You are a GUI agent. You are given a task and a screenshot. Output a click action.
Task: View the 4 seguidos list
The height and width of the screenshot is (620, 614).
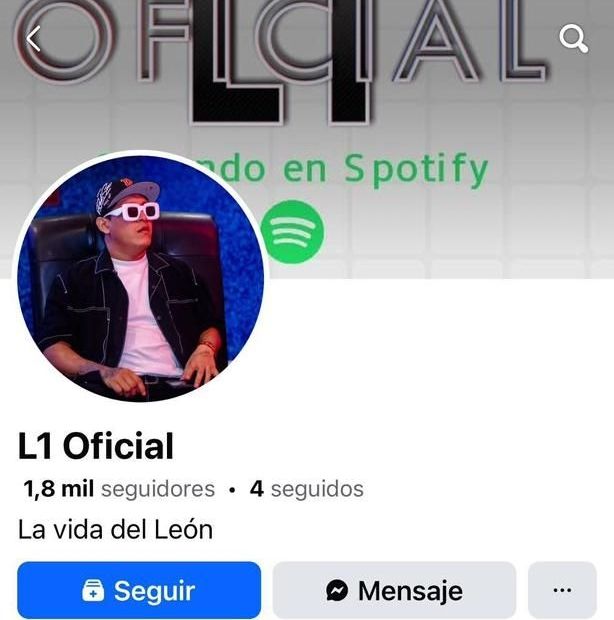[x=307, y=489]
